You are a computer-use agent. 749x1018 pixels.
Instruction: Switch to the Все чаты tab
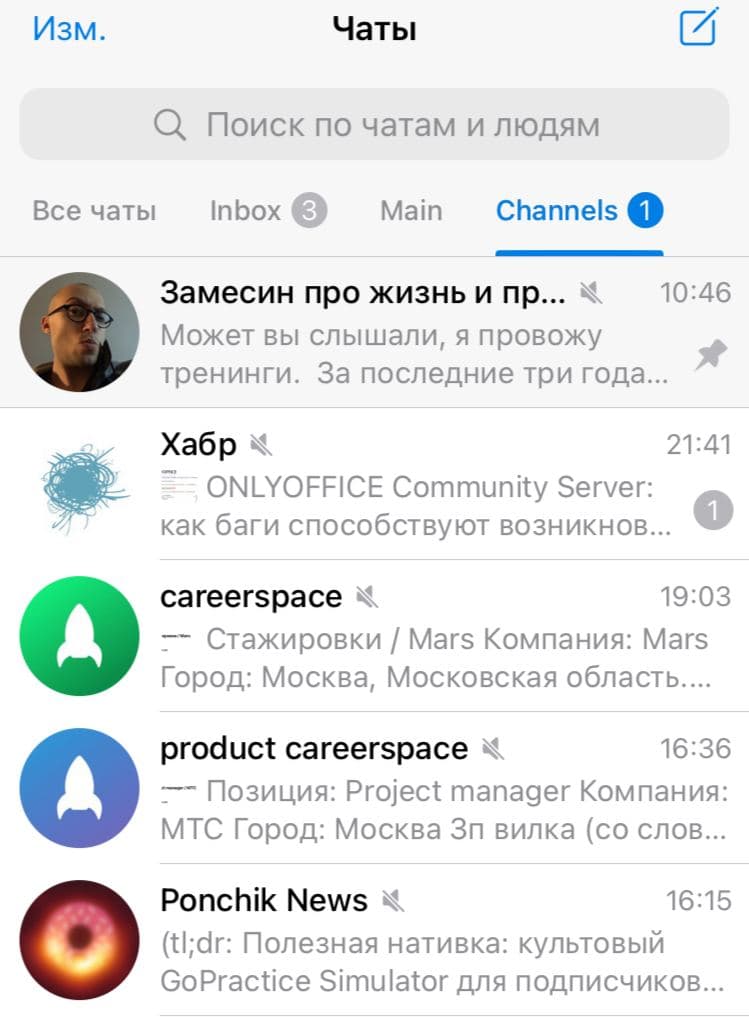(94, 211)
